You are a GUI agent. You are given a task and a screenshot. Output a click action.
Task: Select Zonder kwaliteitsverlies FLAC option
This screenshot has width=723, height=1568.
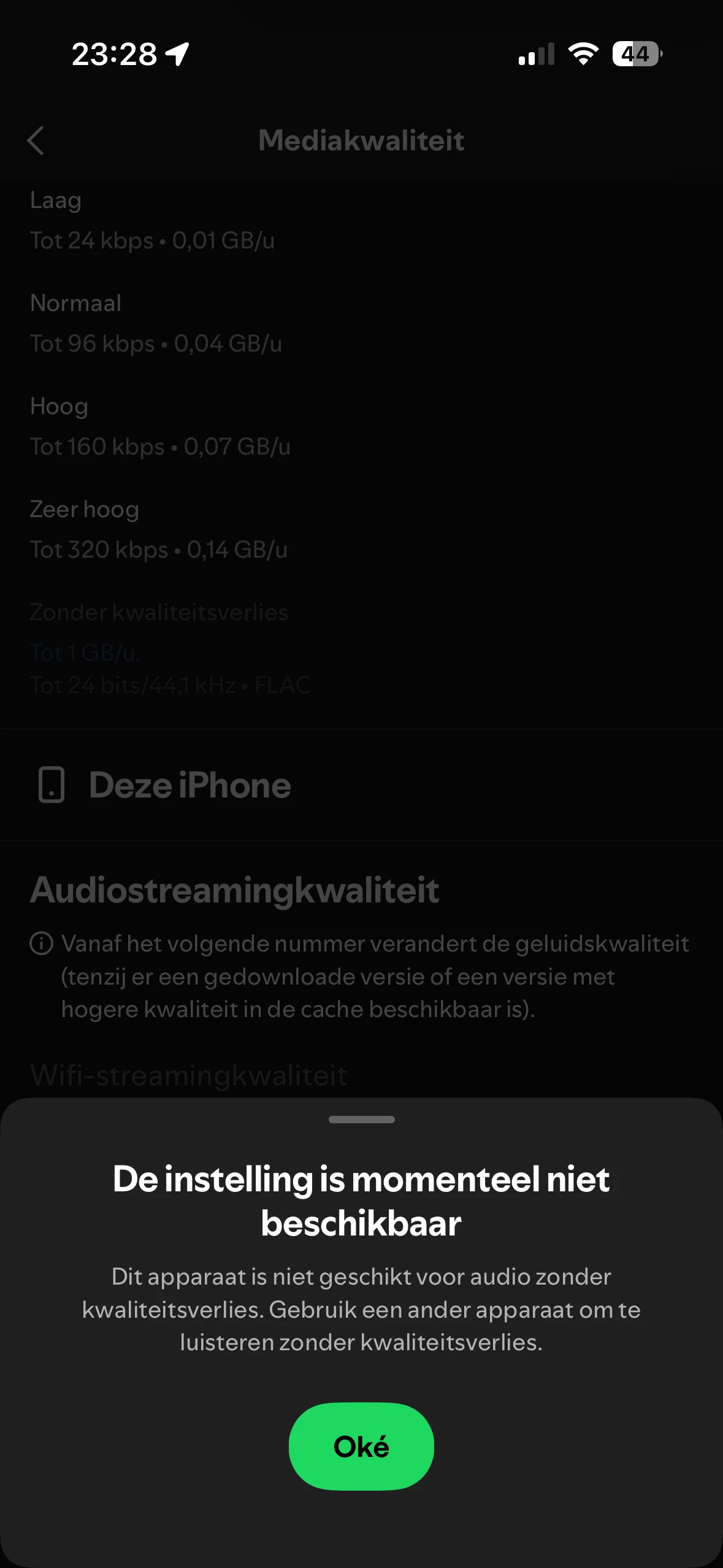(170, 648)
